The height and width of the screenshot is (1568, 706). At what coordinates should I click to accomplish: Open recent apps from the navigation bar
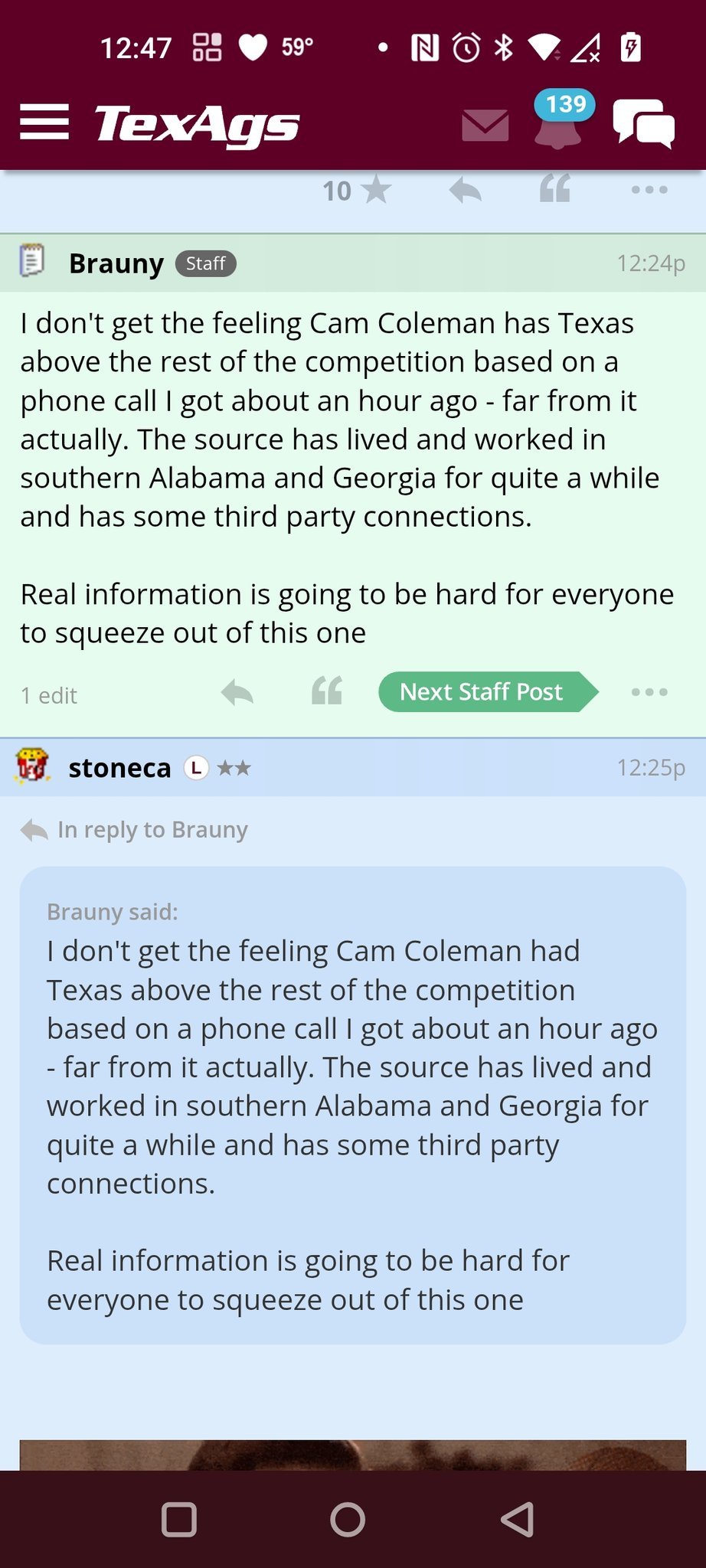179,1519
